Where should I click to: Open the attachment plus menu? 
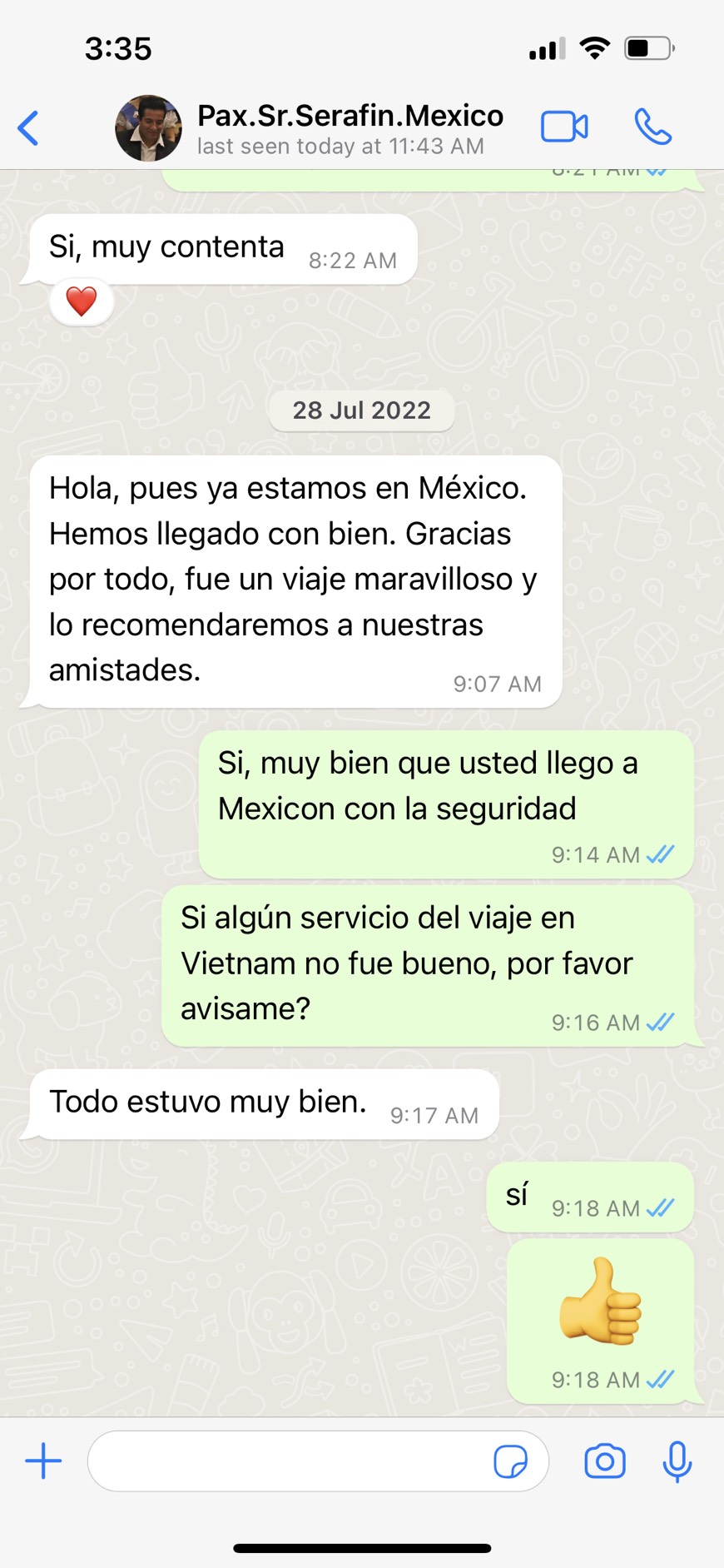pyautogui.click(x=43, y=1461)
